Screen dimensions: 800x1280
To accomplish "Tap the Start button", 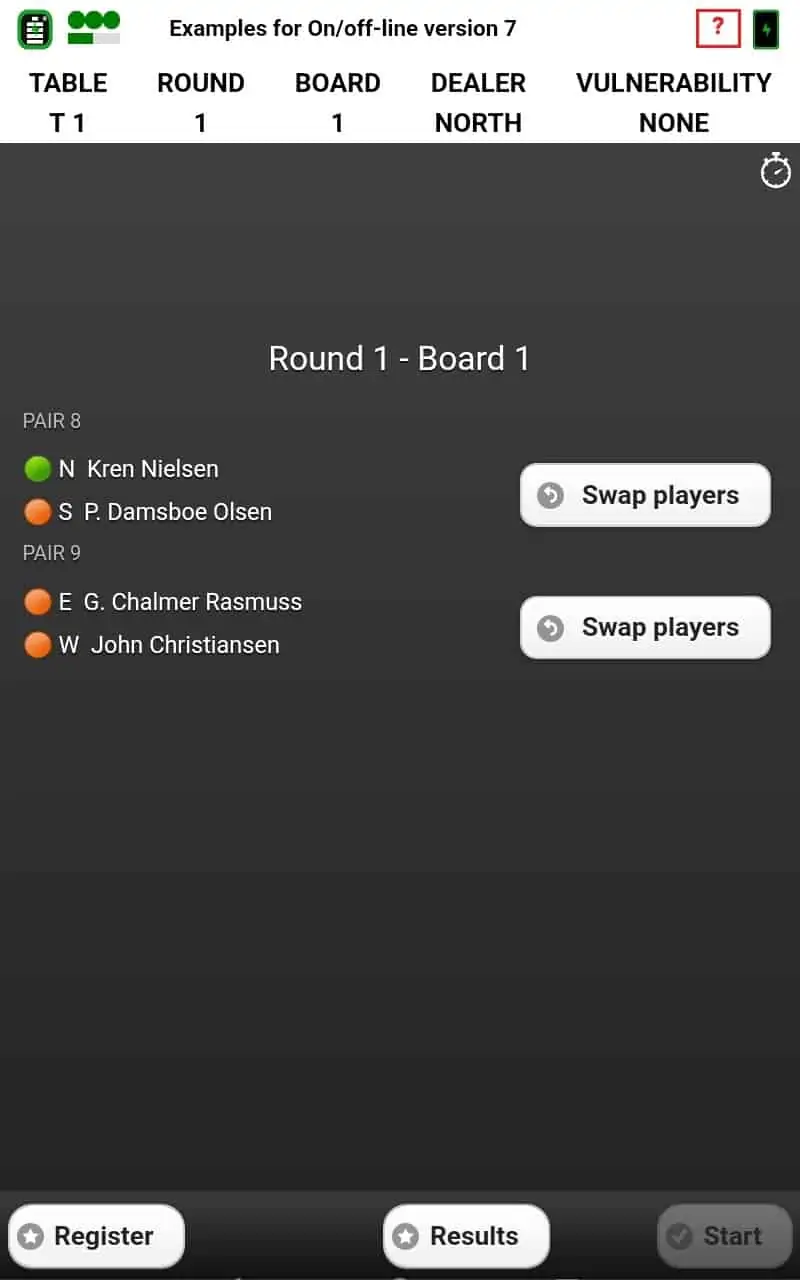I will coord(724,1236).
